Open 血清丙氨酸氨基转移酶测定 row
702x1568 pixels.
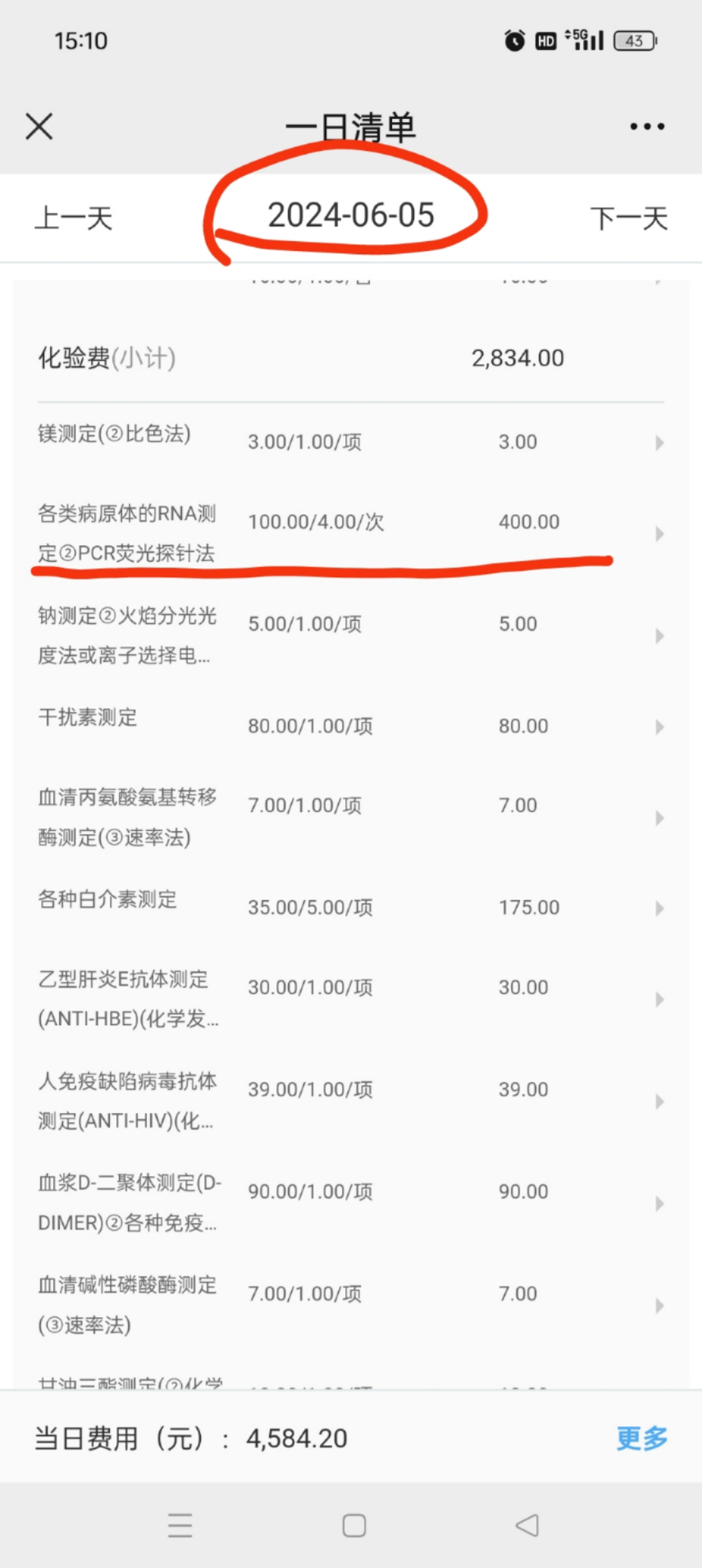tap(351, 817)
